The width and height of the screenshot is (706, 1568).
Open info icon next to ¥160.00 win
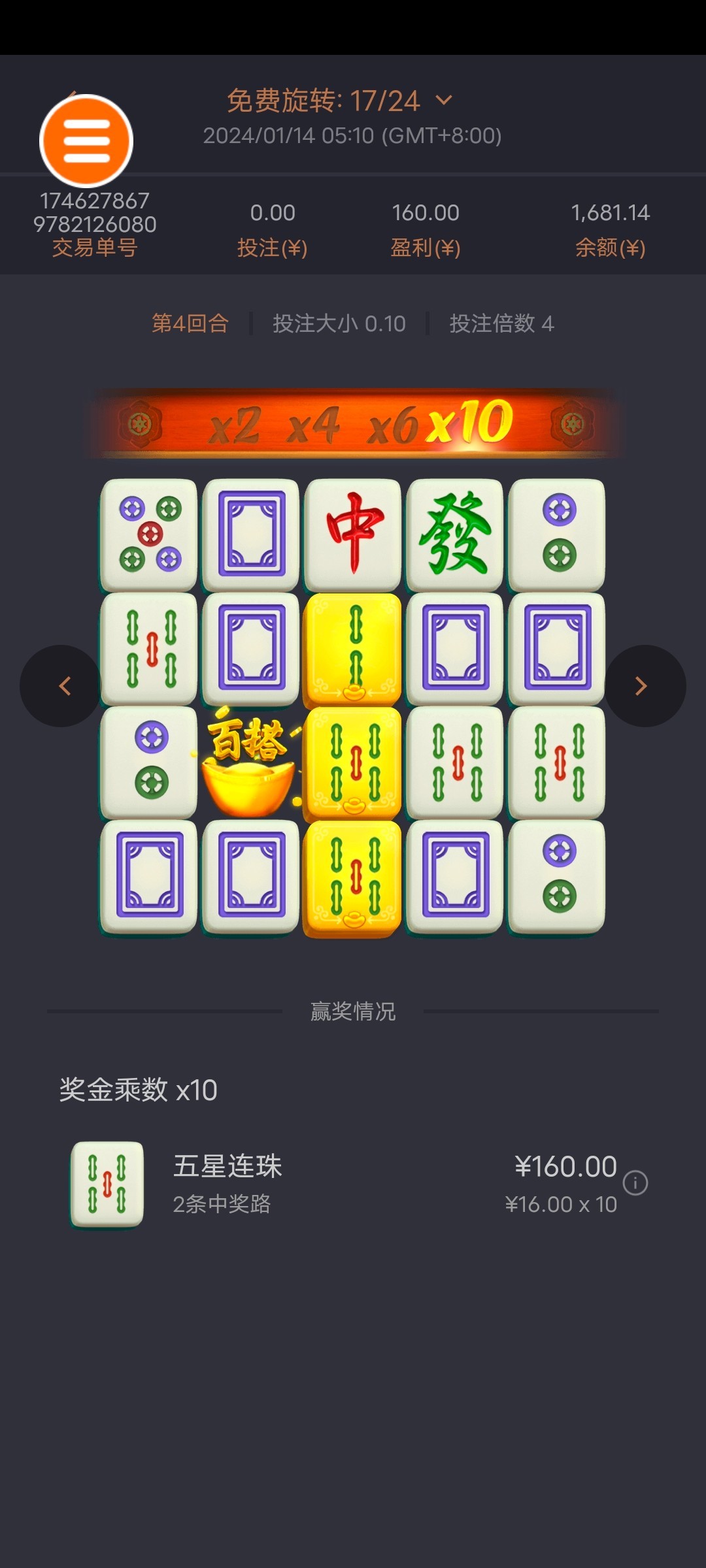(x=635, y=1183)
